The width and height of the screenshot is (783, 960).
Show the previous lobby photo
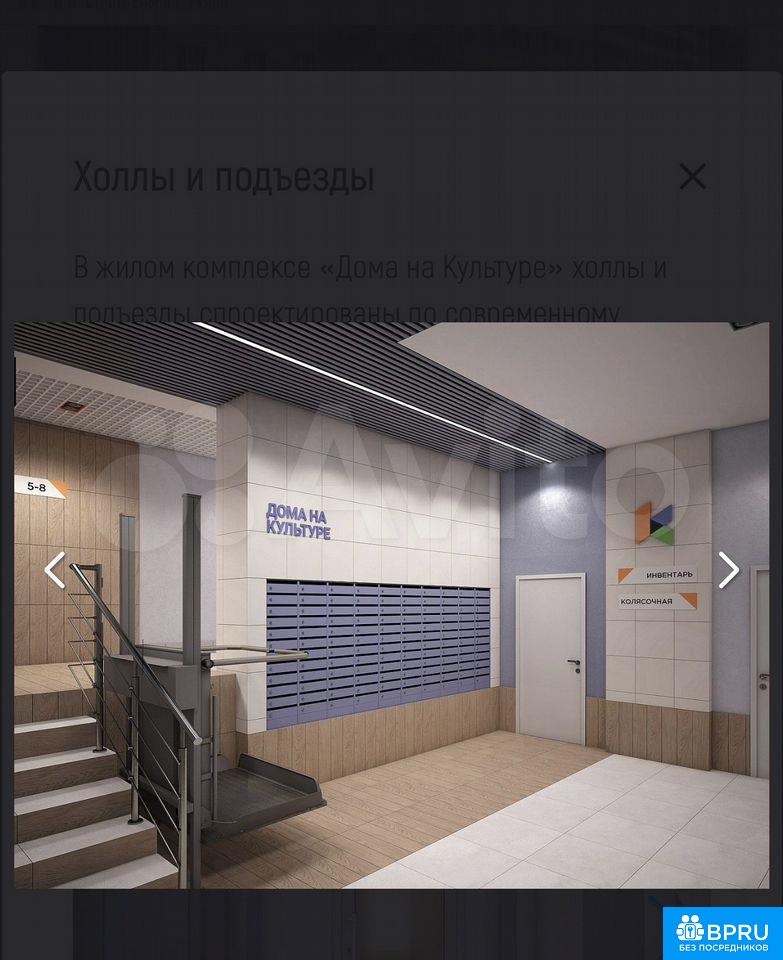point(55,570)
